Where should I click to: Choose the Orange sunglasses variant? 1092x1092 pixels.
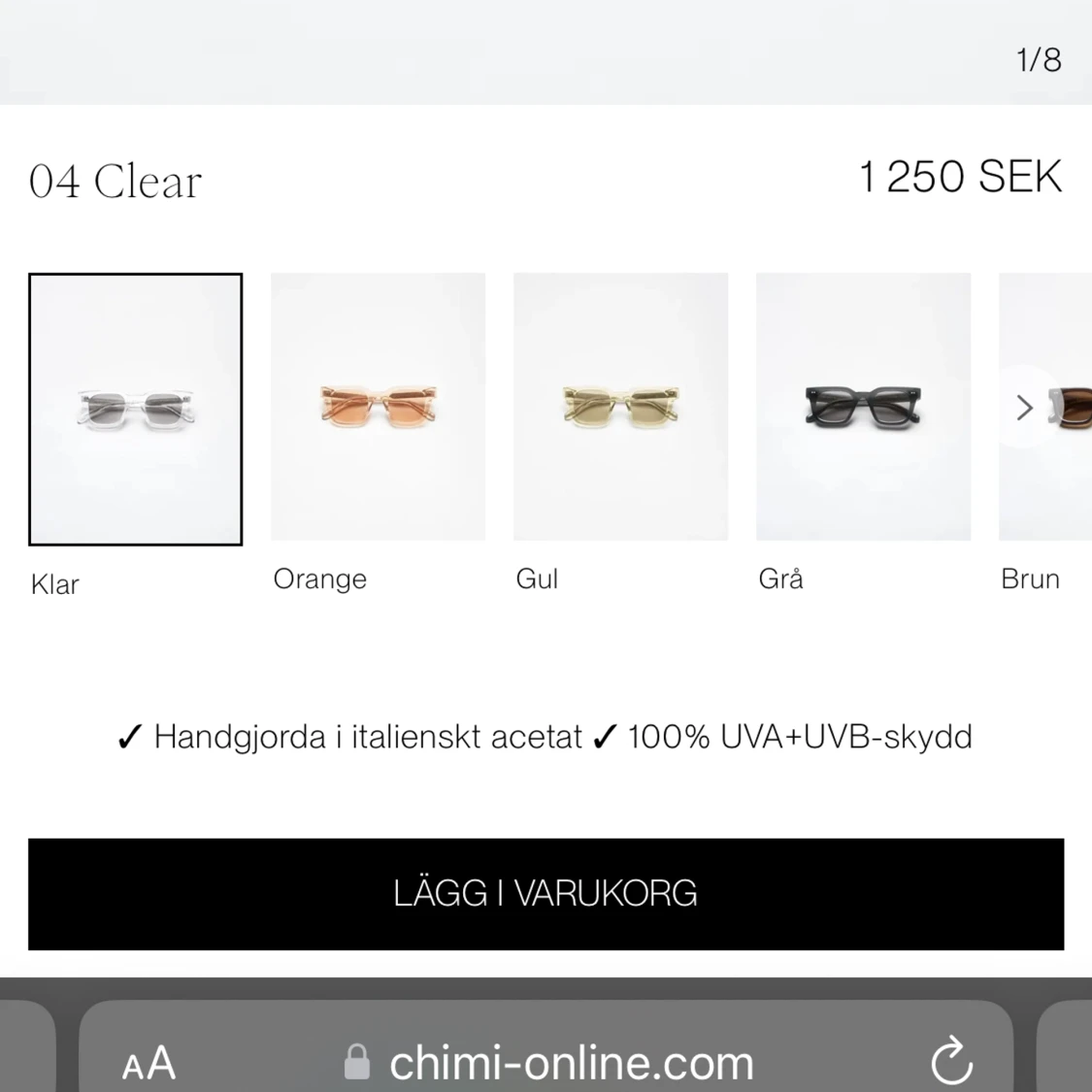pyautogui.click(x=378, y=407)
